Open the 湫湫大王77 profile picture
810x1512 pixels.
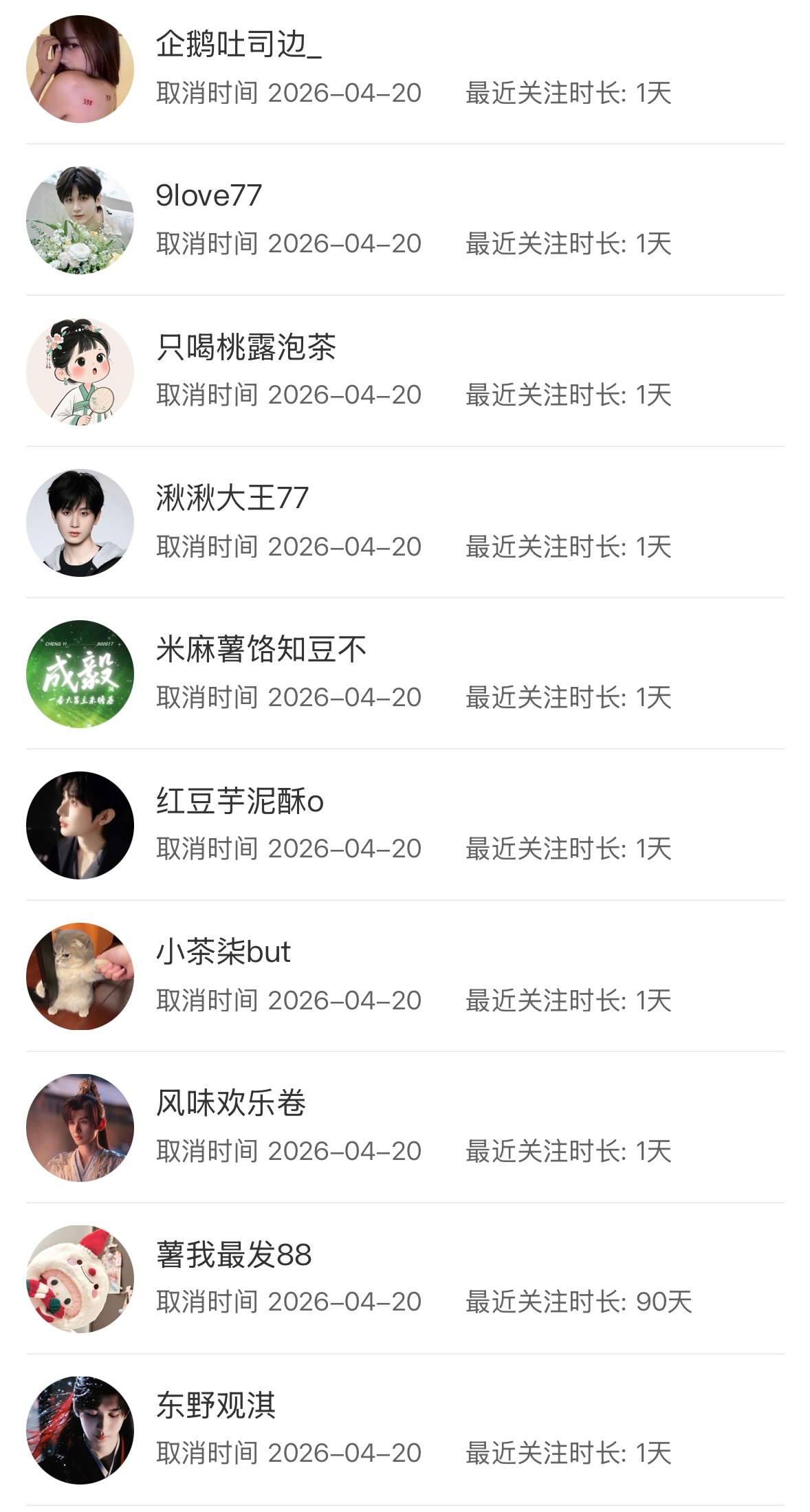click(80, 523)
